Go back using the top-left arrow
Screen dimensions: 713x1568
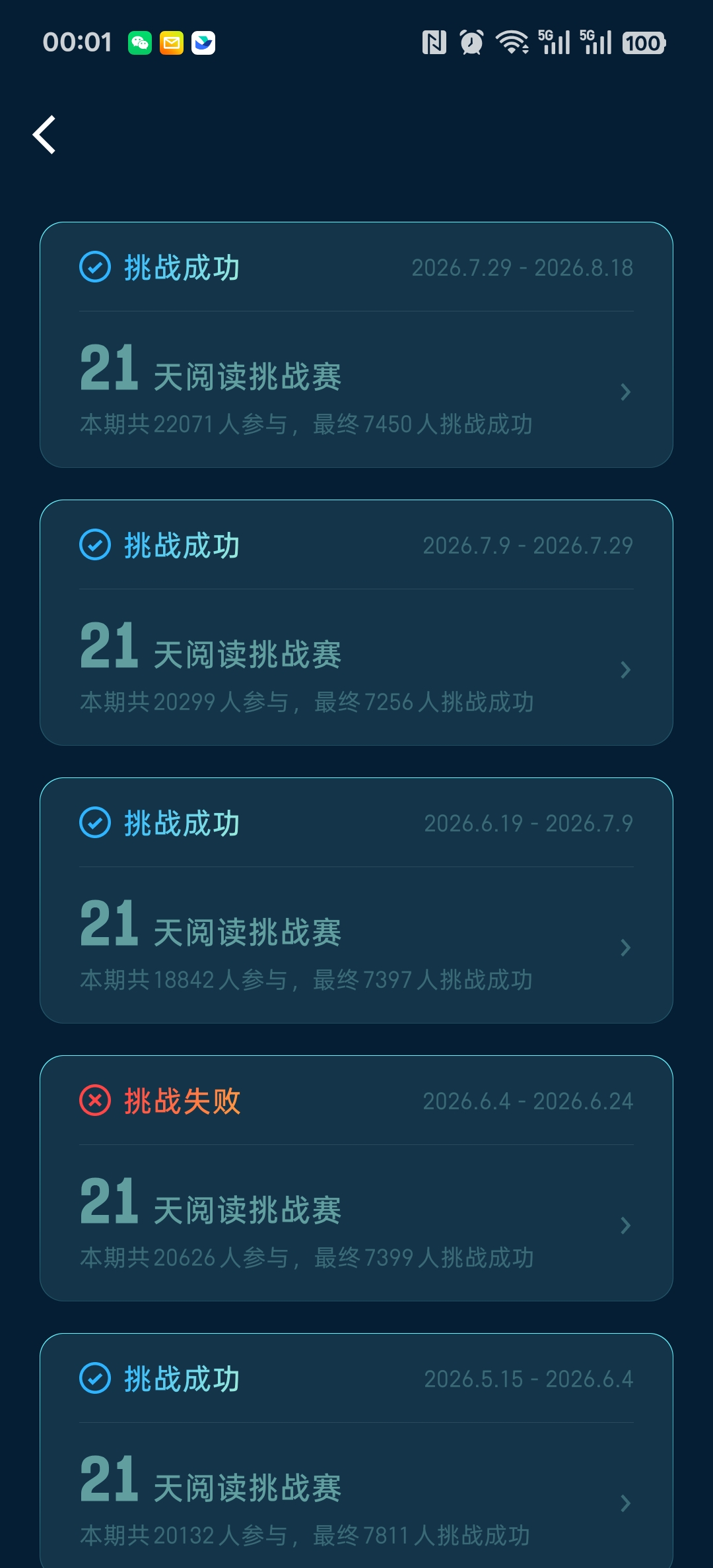click(x=44, y=135)
